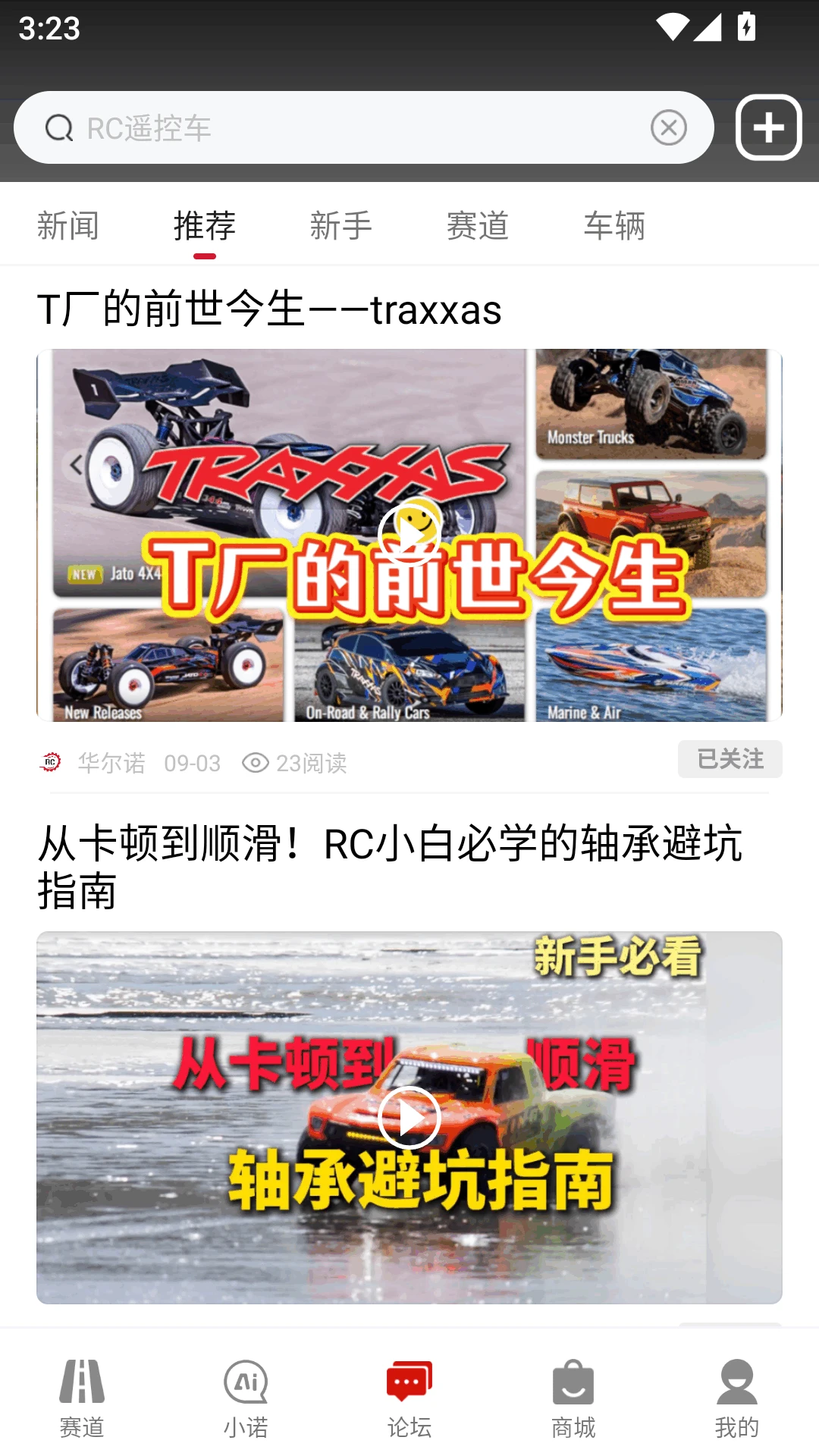This screenshot has height=1456, width=819.
Task: Open previous carousel image with left chevron
Action: tap(74, 463)
